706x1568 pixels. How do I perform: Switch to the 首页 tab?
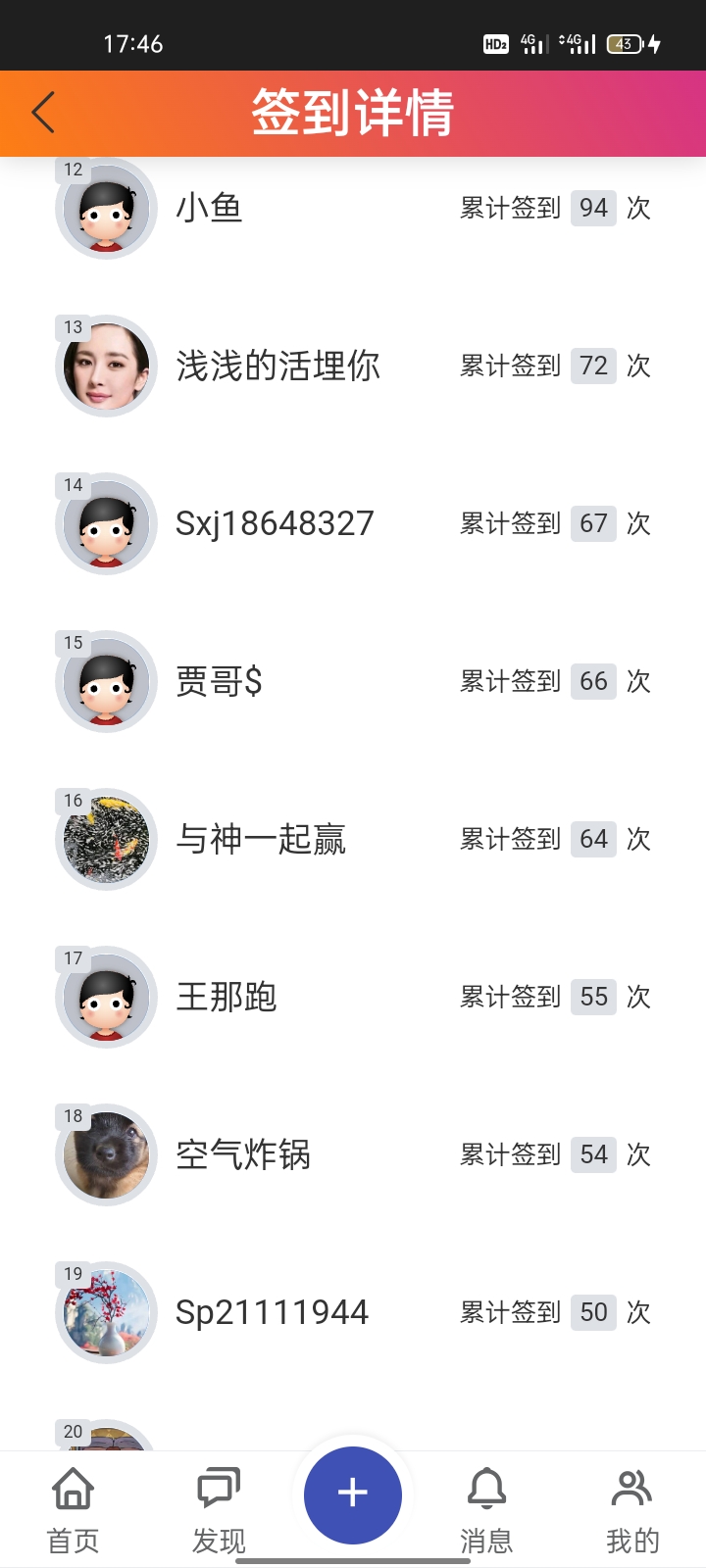pos(74,1509)
